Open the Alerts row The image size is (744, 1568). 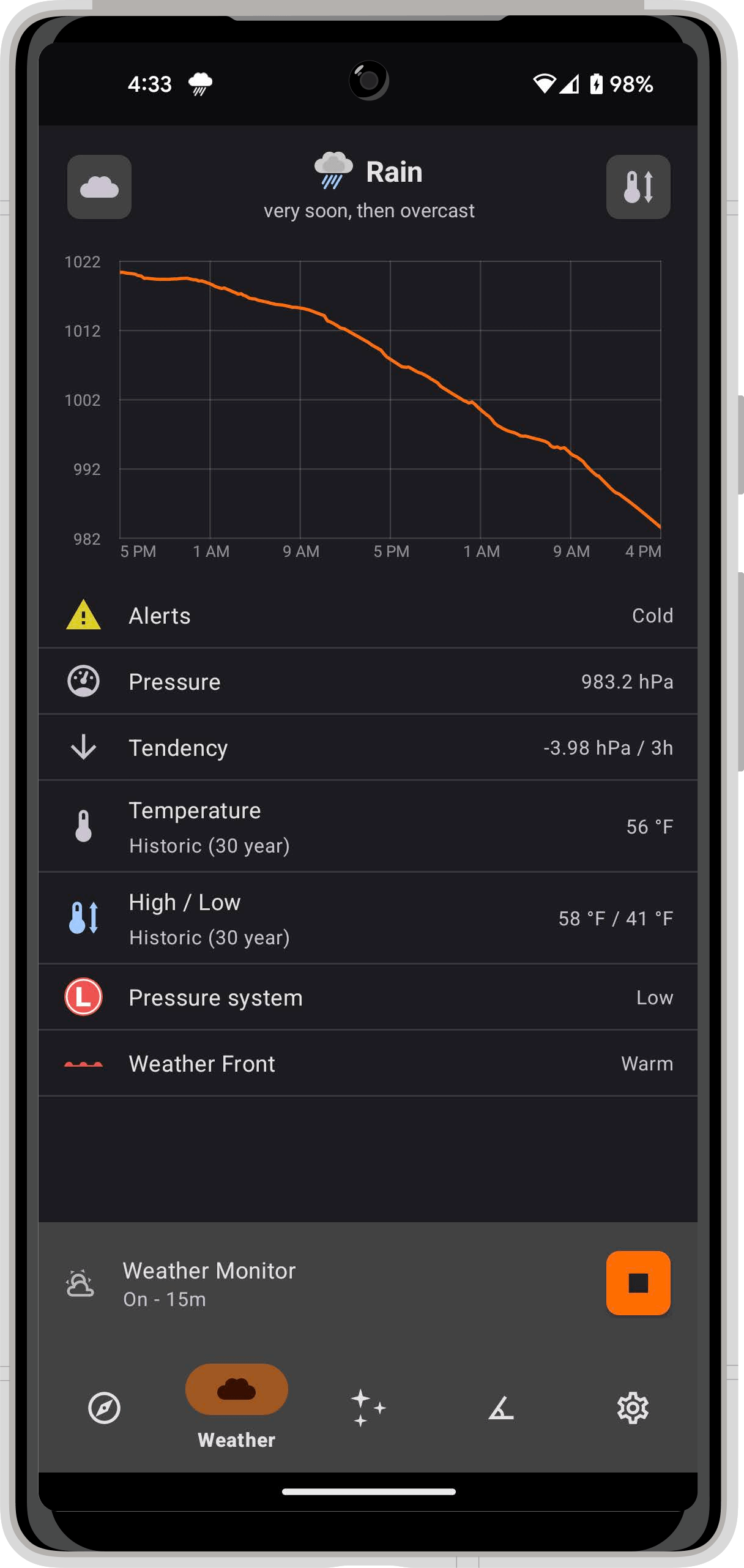coord(368,616)
